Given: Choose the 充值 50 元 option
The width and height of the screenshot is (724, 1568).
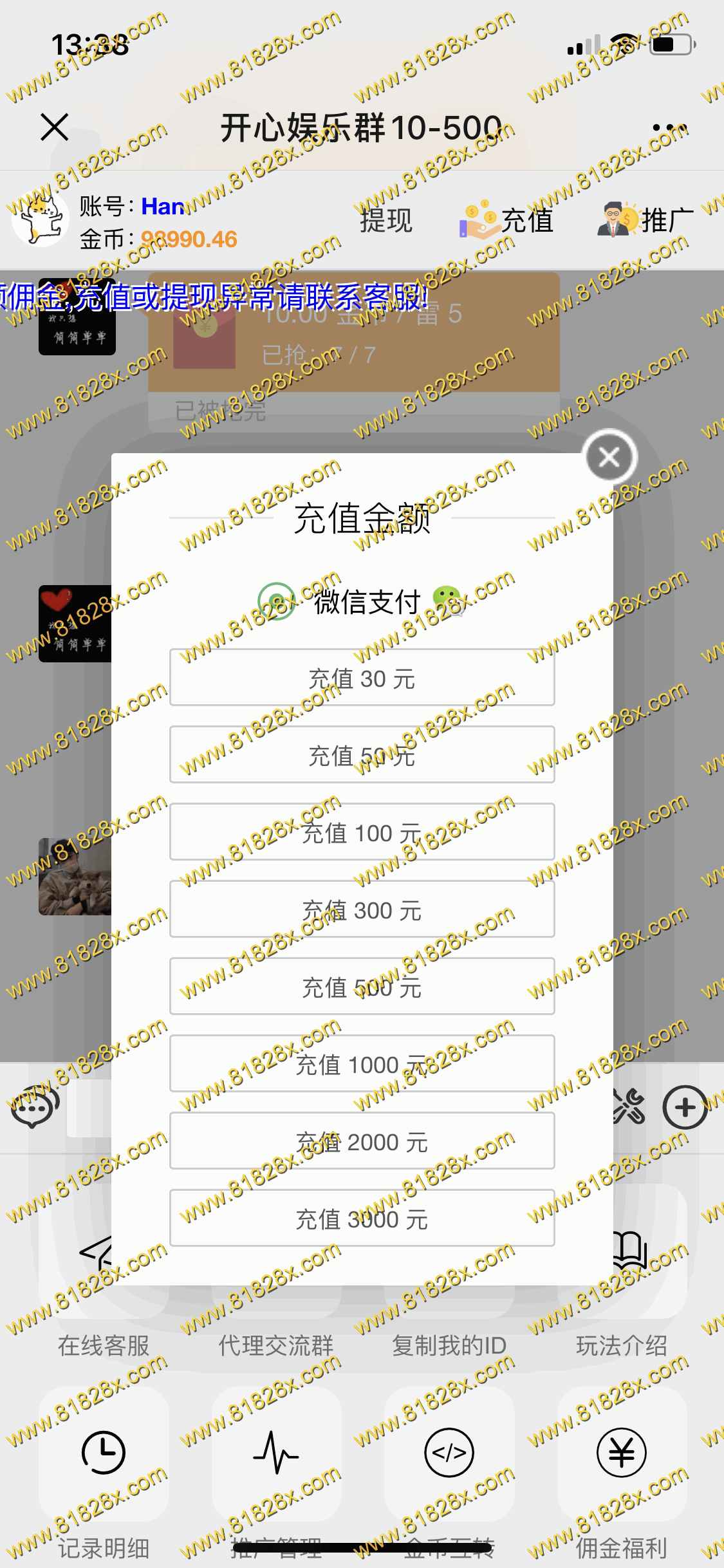Looking at the screenshot, I should coord(362,755).
